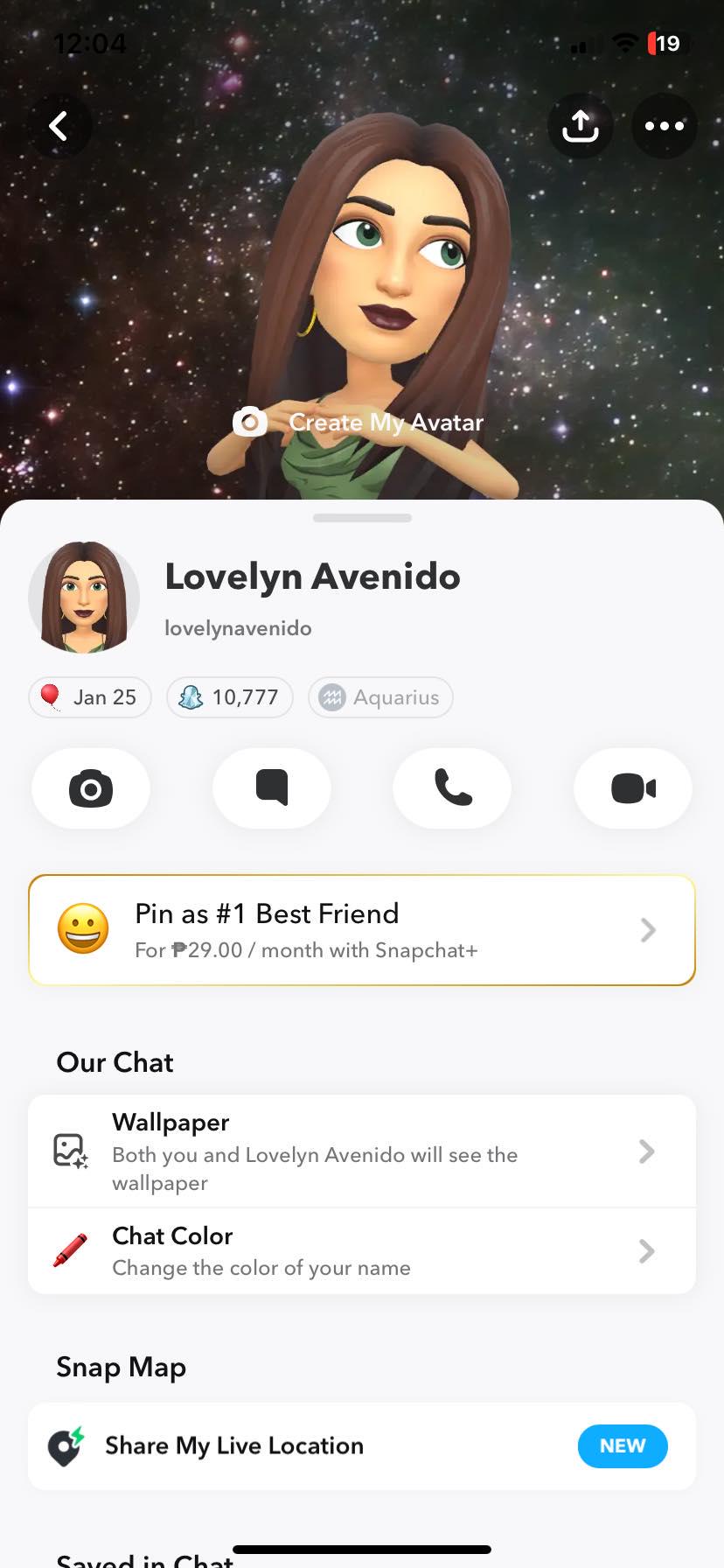Go back using the top-left arrow
This screenshot has width=724, height=1568.
(x=59, y=126)
